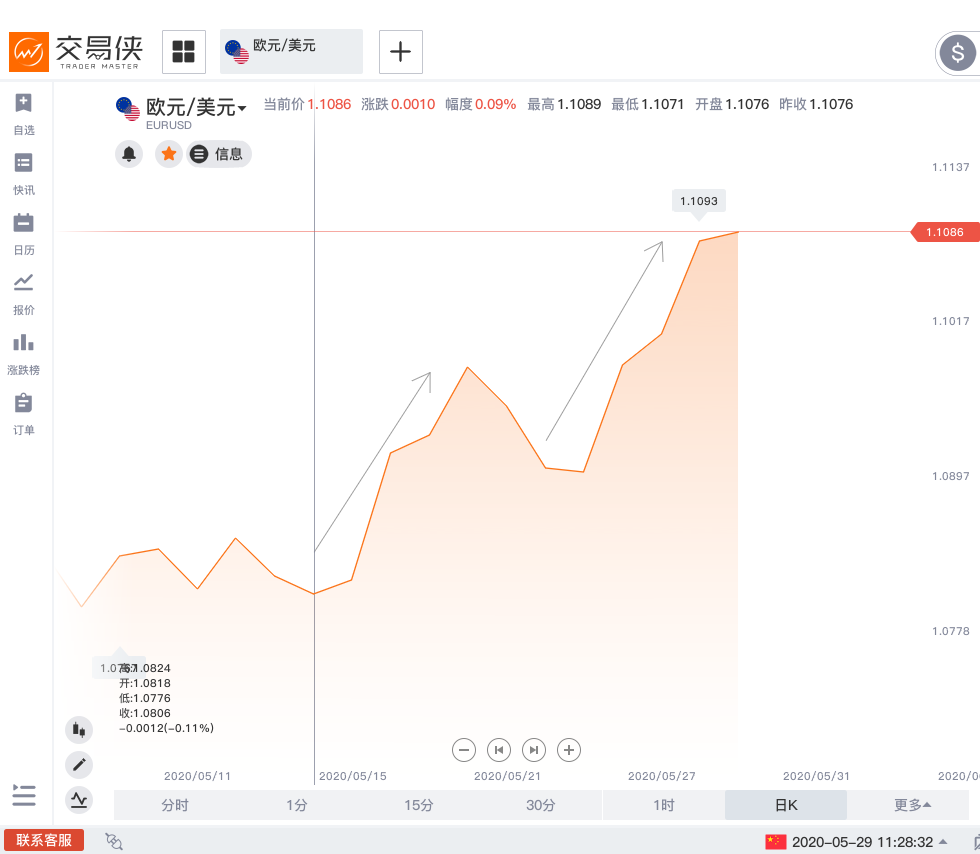Open 快讯 news feed
The height and width of the screenshot is (854, 980).
point(23,174)
